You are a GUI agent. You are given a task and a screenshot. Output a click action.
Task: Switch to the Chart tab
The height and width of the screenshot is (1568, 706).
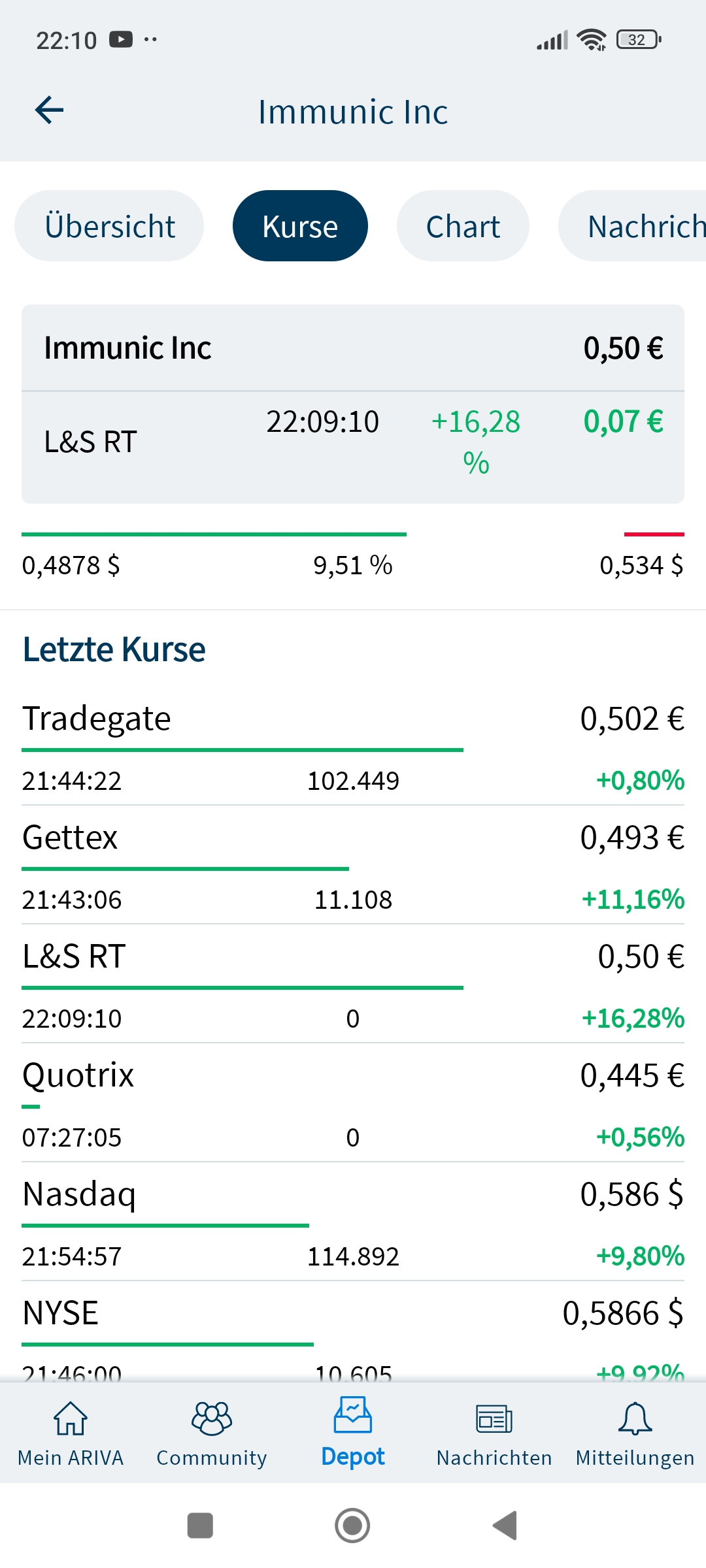coord(462,225)
